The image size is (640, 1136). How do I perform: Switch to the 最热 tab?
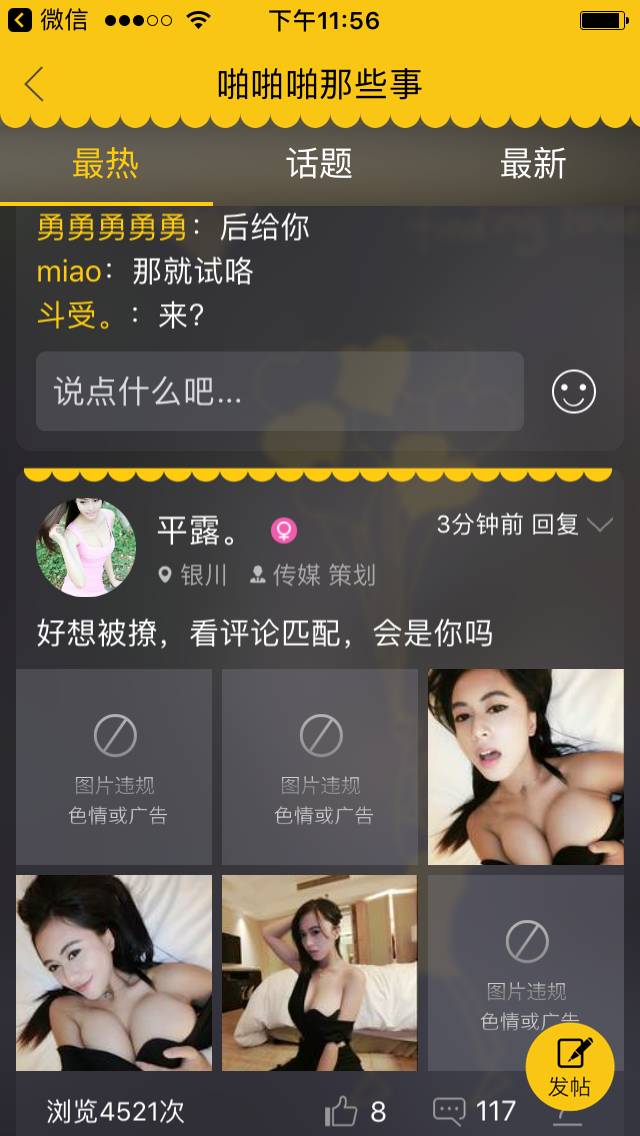tap(105, 164)
